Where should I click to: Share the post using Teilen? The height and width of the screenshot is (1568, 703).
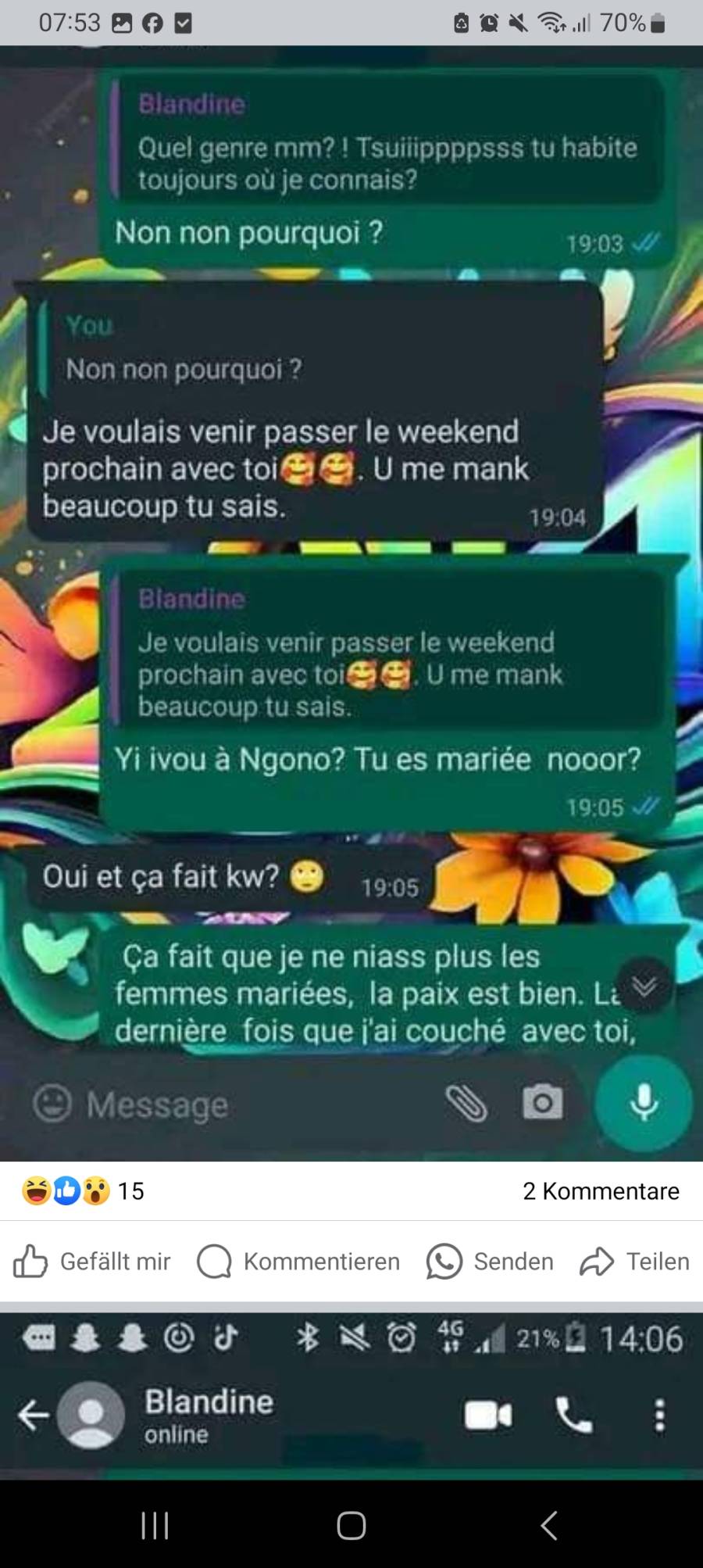[634, 1262]
